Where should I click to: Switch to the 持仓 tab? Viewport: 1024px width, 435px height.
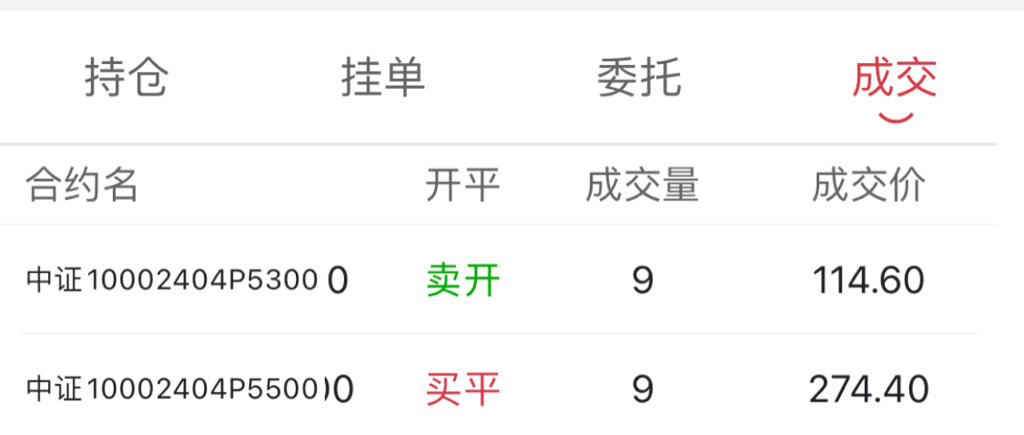point(127,78)
